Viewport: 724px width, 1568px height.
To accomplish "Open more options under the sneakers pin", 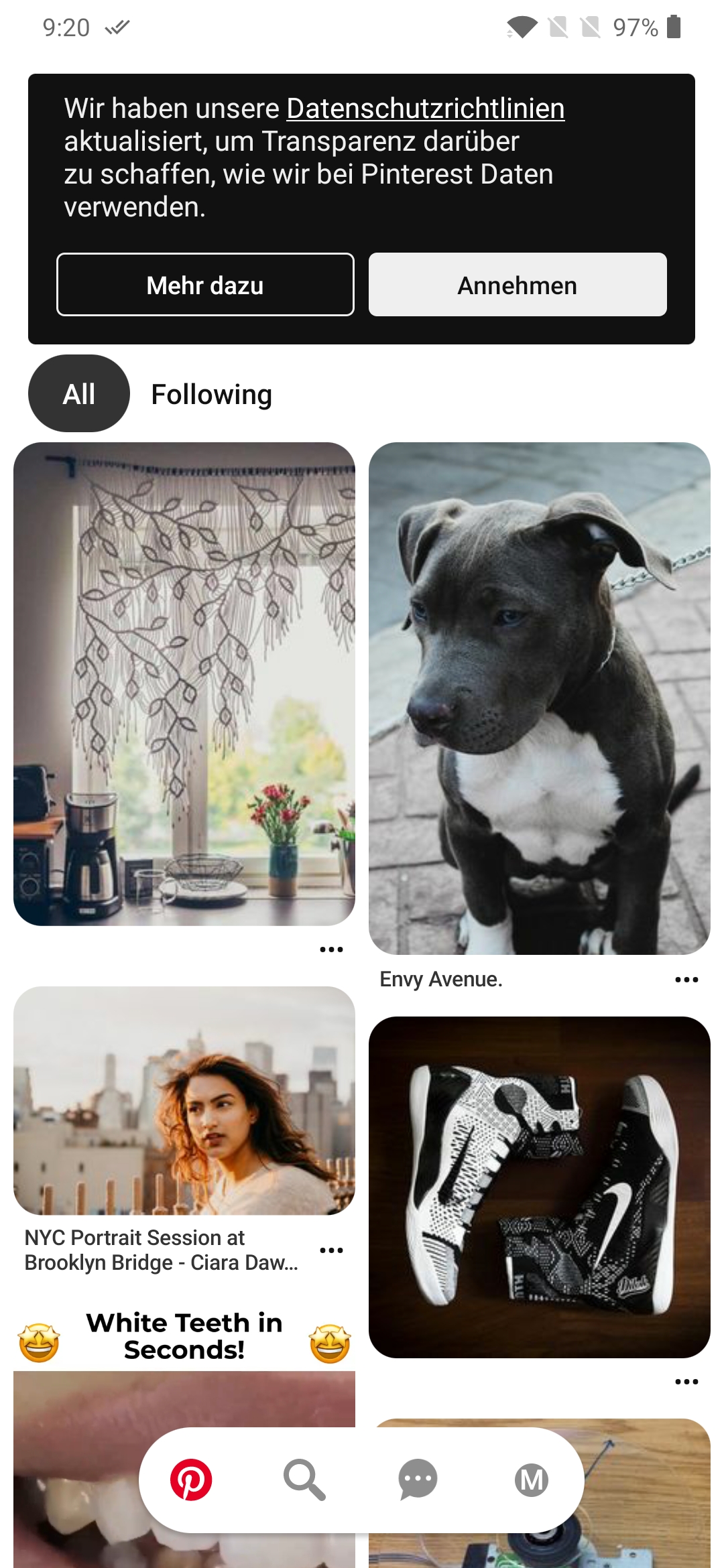I will click(x=686, y=1382).
